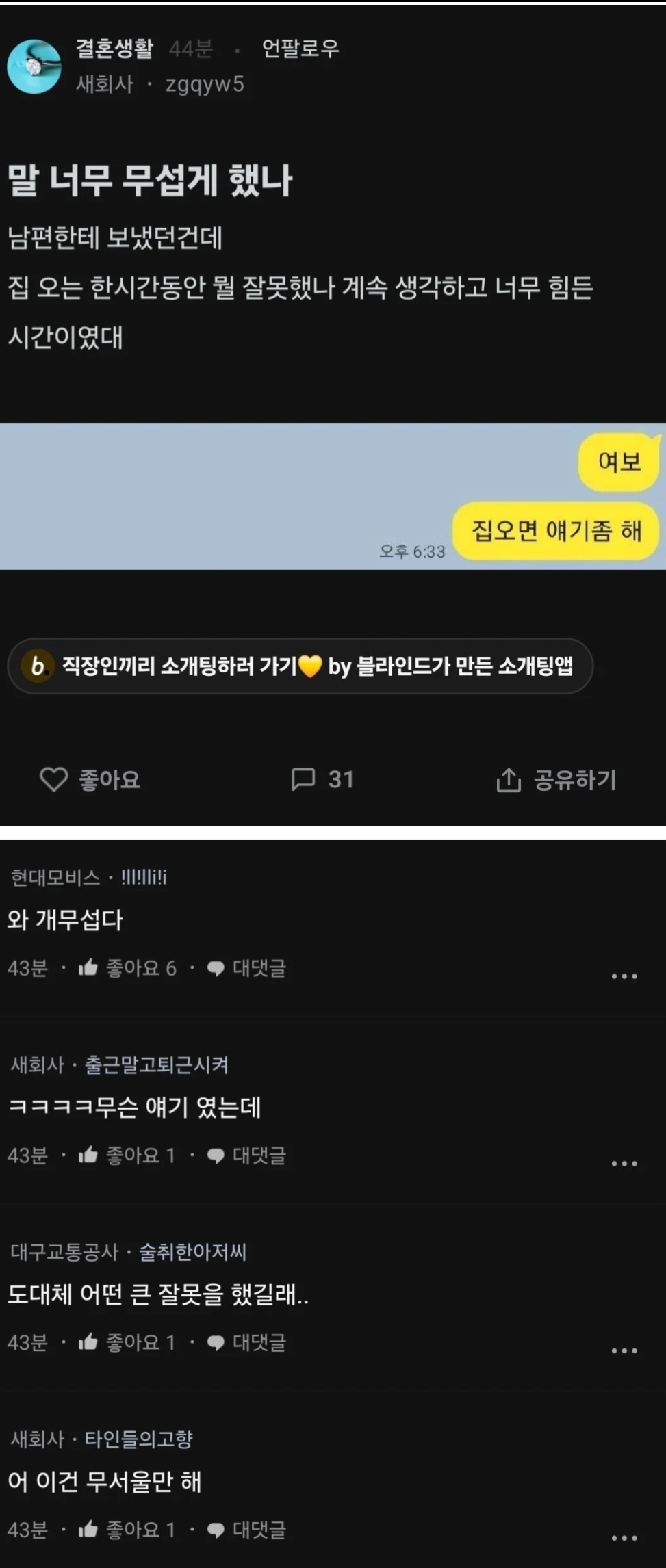Like the comment "어 이건 무서울만 해"
Screen dimensions: 666x1568
[x=127, y=1529]
